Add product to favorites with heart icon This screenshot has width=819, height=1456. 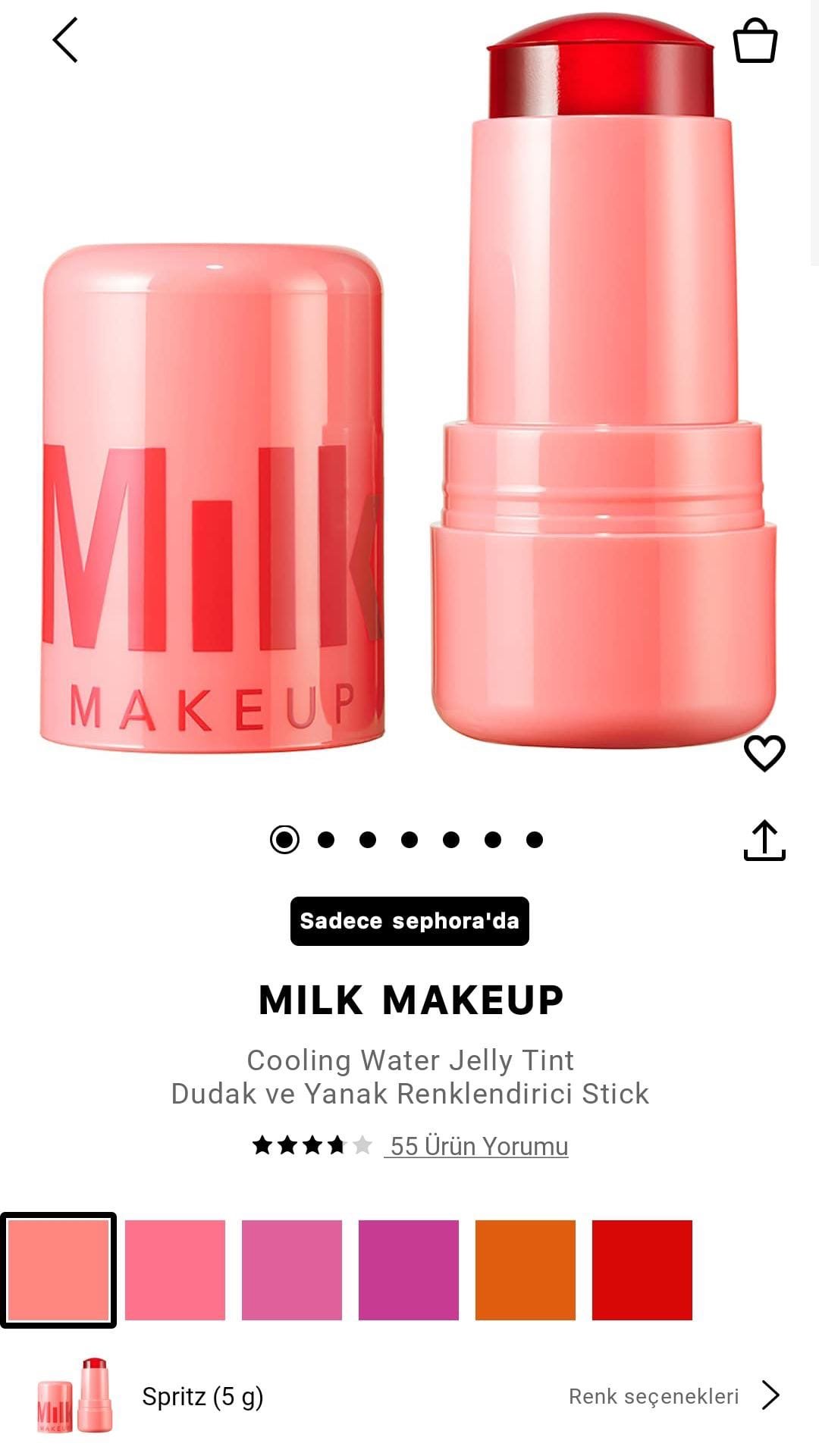pyautogui.click(x=764, y=753)
